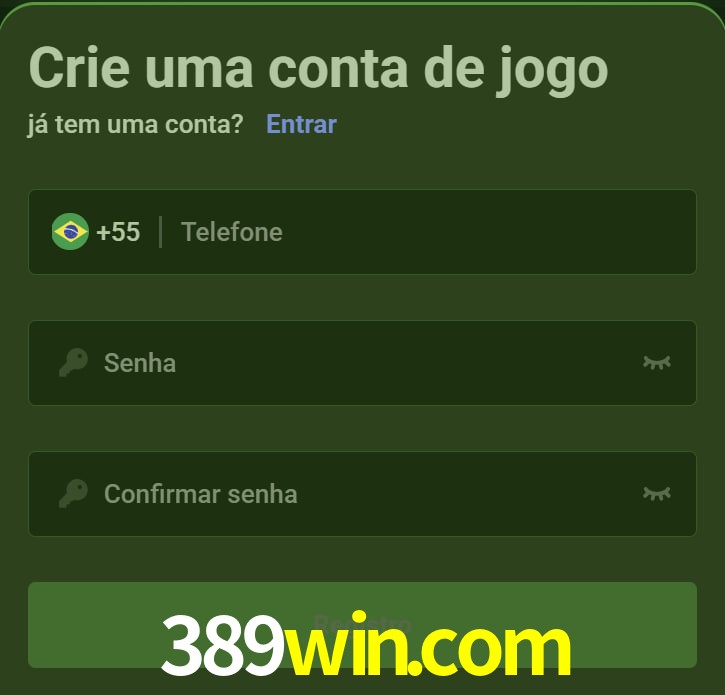Focus the Telefone input field
This screenshot has width=725, height=695.
[x=420, y=232]
